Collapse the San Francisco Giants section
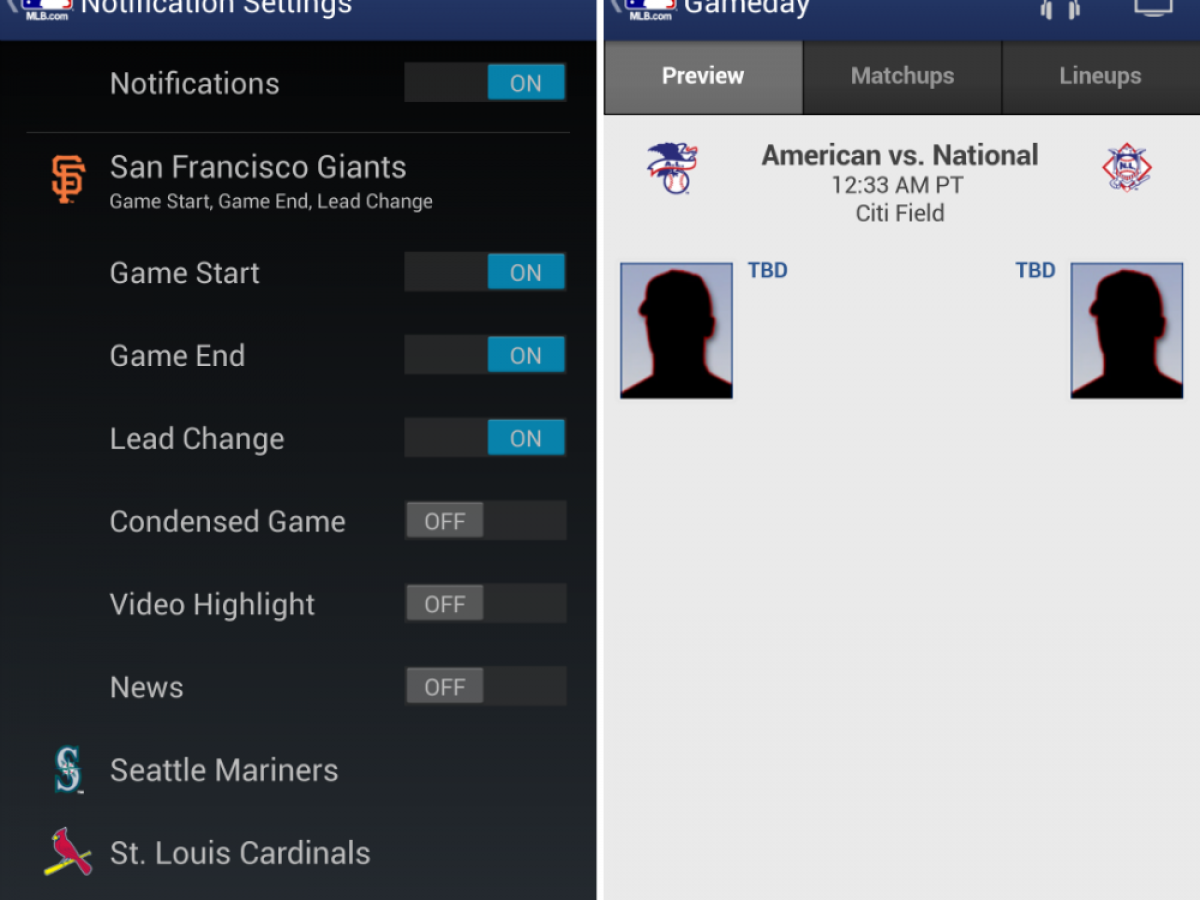 (258, 180)
